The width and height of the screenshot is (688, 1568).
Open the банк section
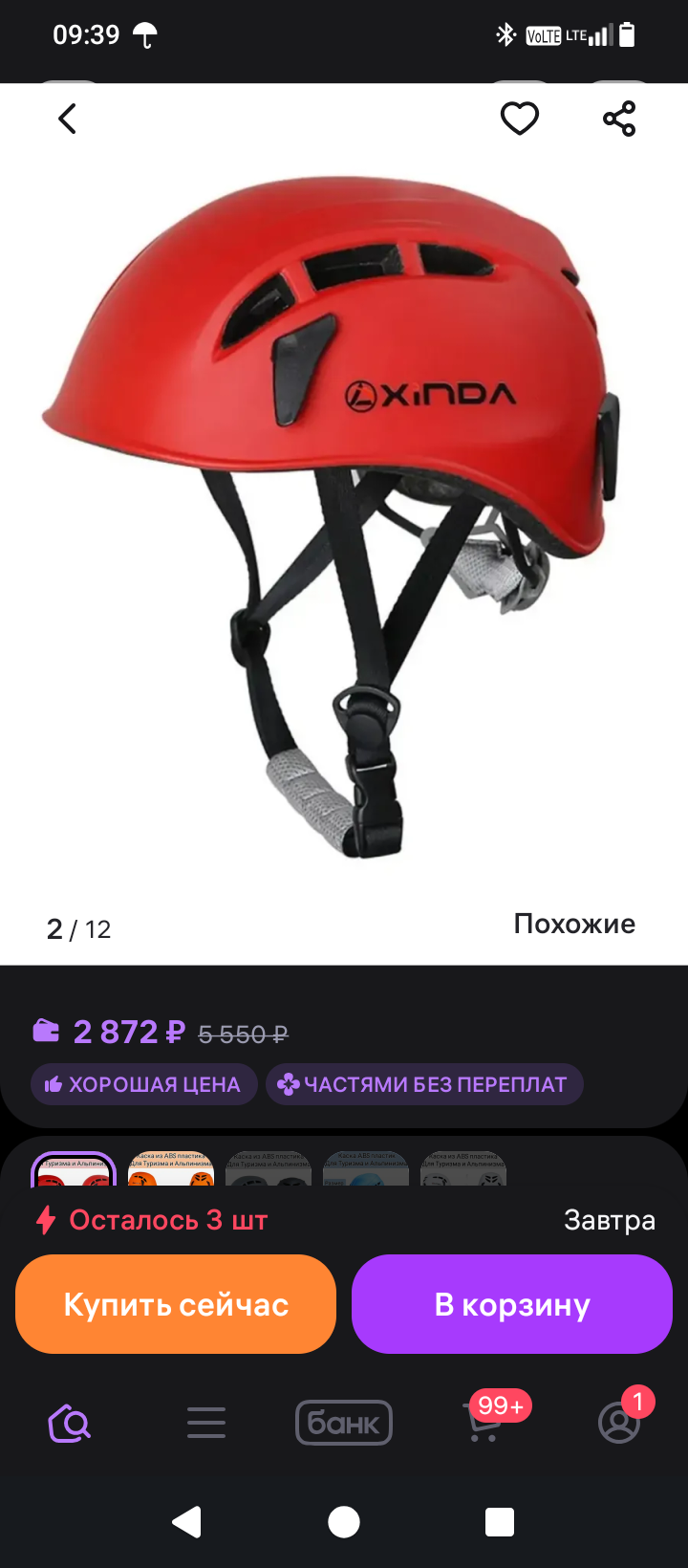(x=344, y=1423)
